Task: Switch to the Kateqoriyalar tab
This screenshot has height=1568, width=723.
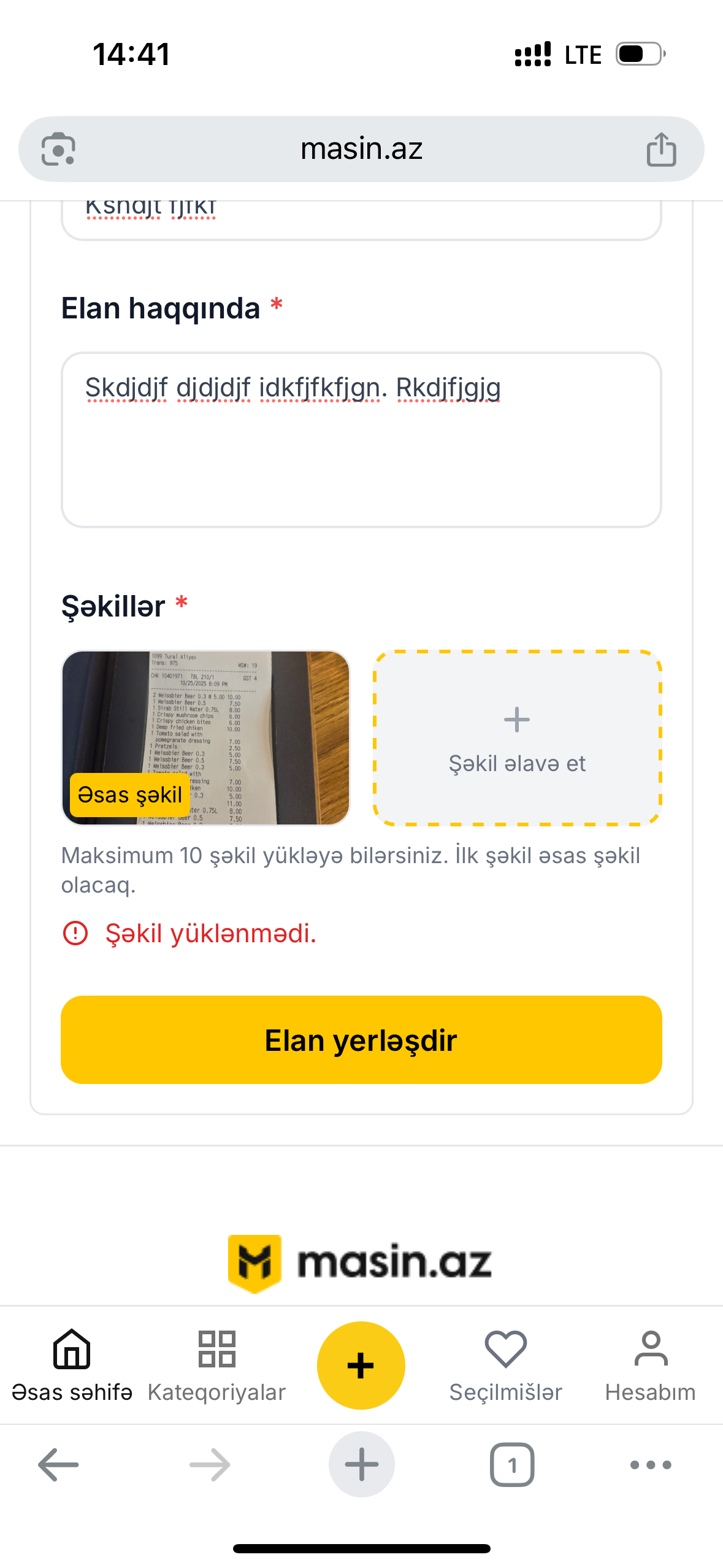Action: click(216, 1365)
